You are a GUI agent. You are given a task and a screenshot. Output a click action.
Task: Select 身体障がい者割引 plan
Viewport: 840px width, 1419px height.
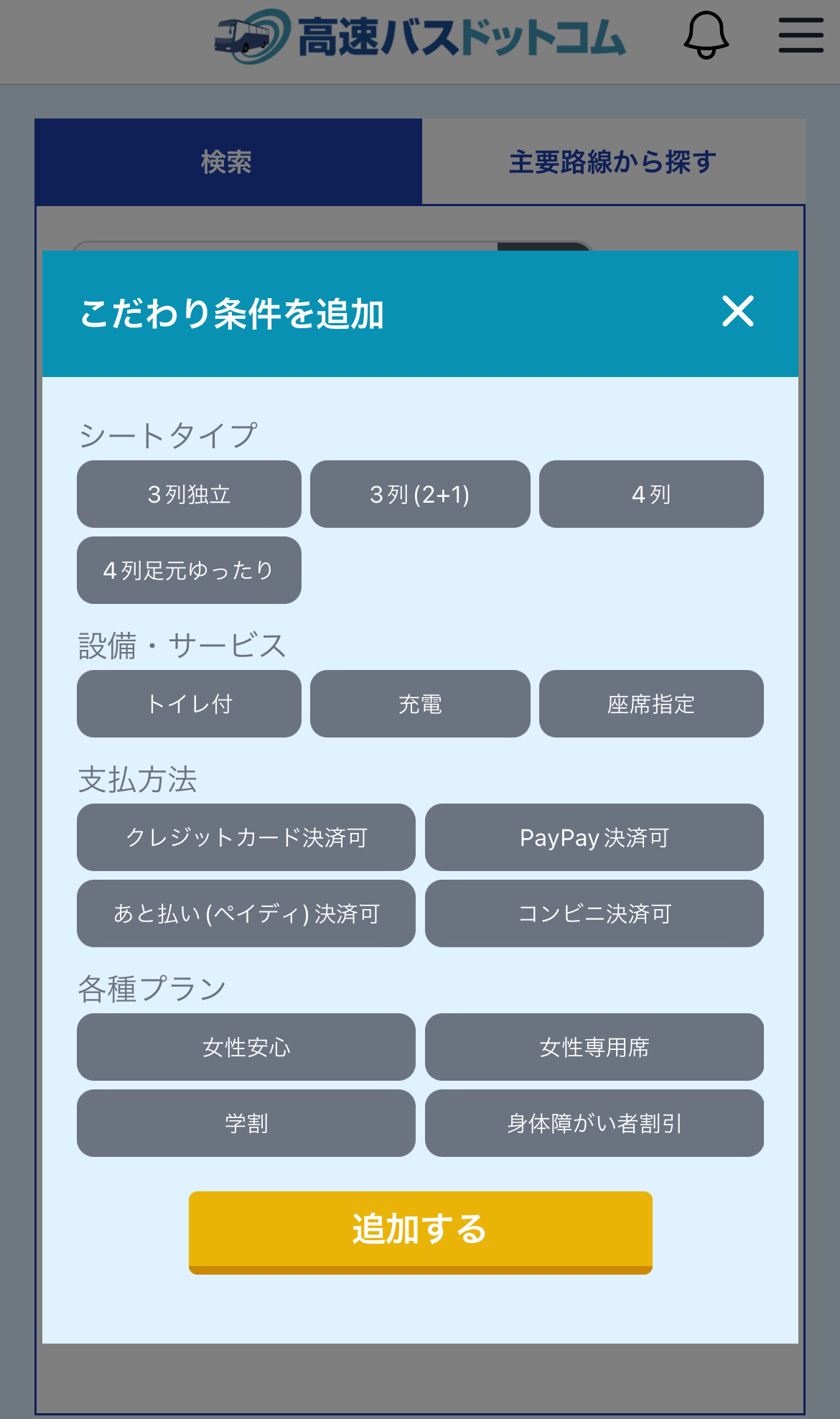pos(594,1123)
